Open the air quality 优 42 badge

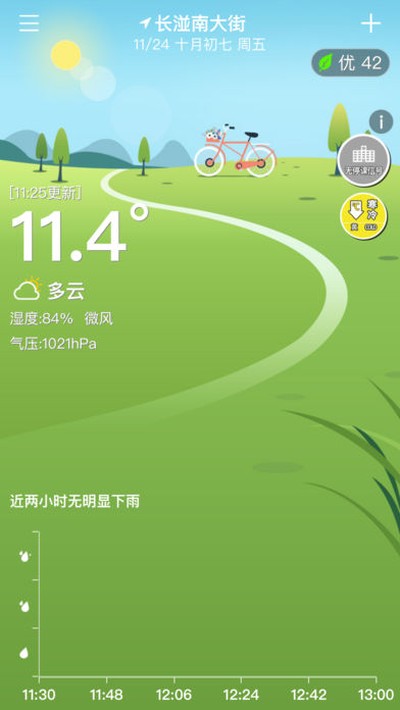tap(350, 62)
